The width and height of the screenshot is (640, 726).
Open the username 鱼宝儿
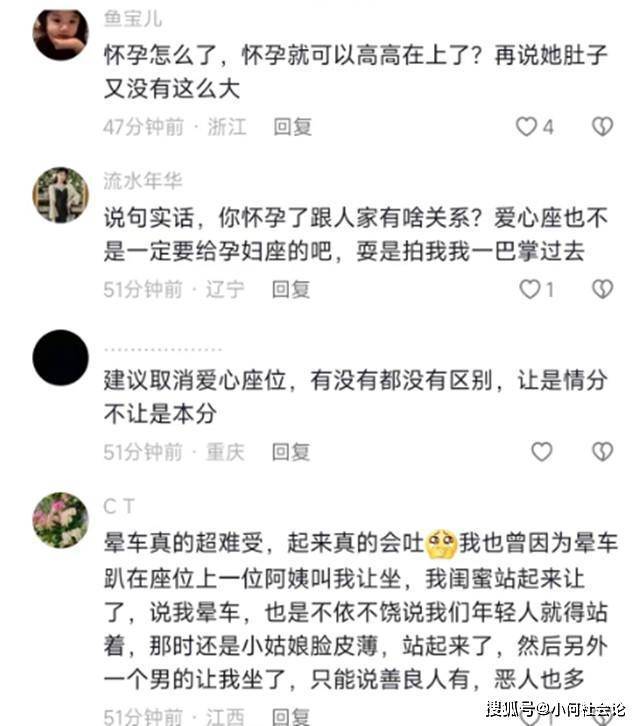click(x=132, y=19)
